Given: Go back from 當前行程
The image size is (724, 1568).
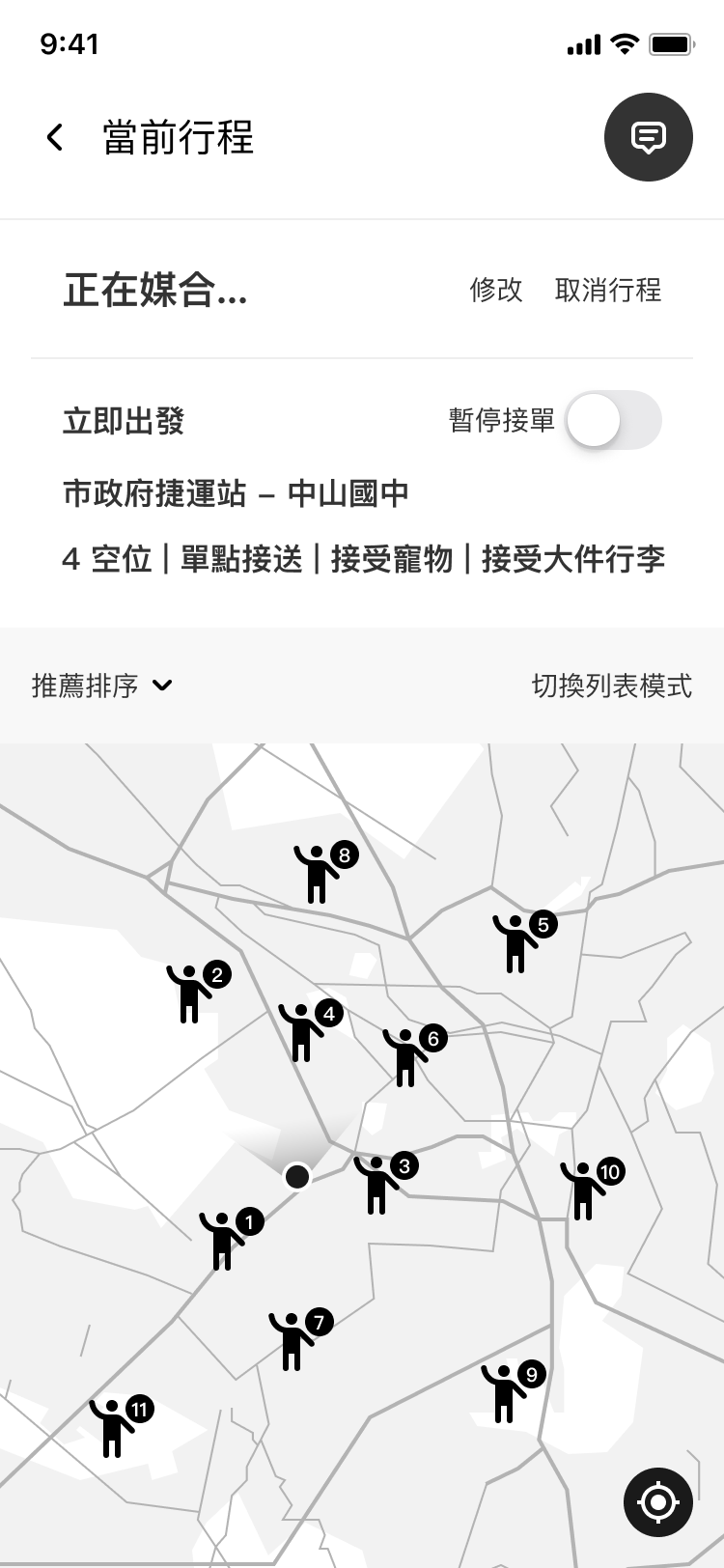Looking at the screenshot, I should click(55, 137).
